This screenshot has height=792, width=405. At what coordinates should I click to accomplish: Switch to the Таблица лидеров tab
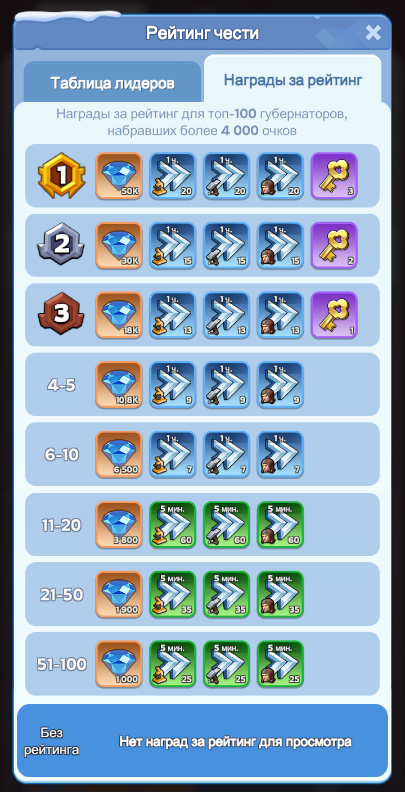[x=113, y=83]
